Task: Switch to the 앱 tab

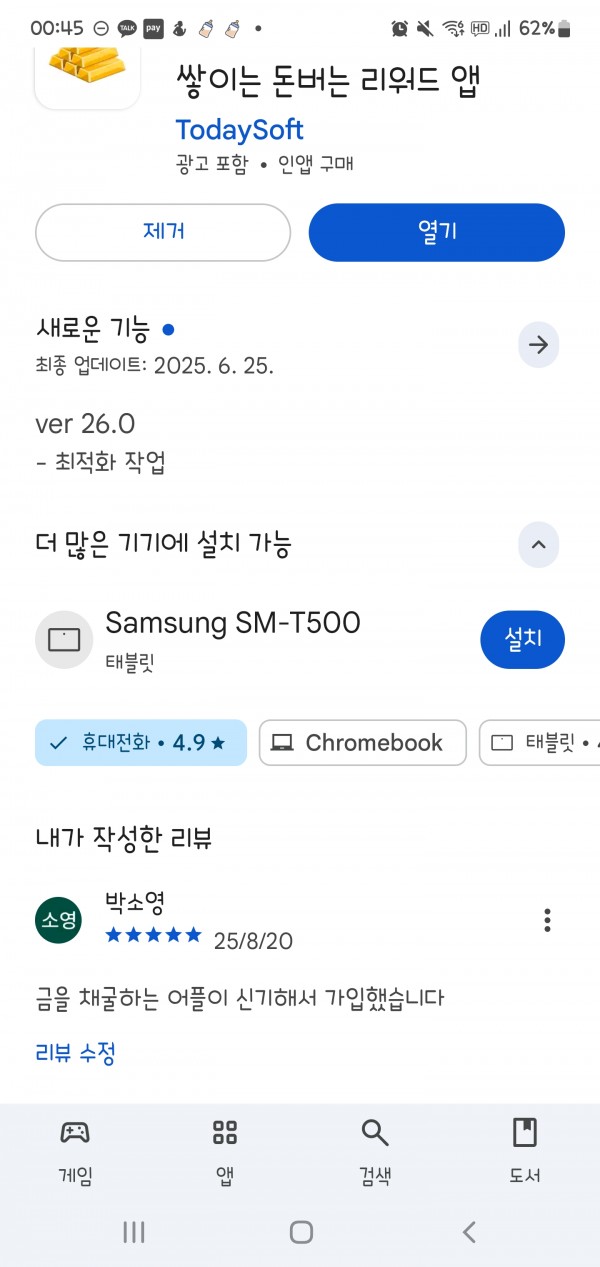Action: click(x=225, y=1150)
